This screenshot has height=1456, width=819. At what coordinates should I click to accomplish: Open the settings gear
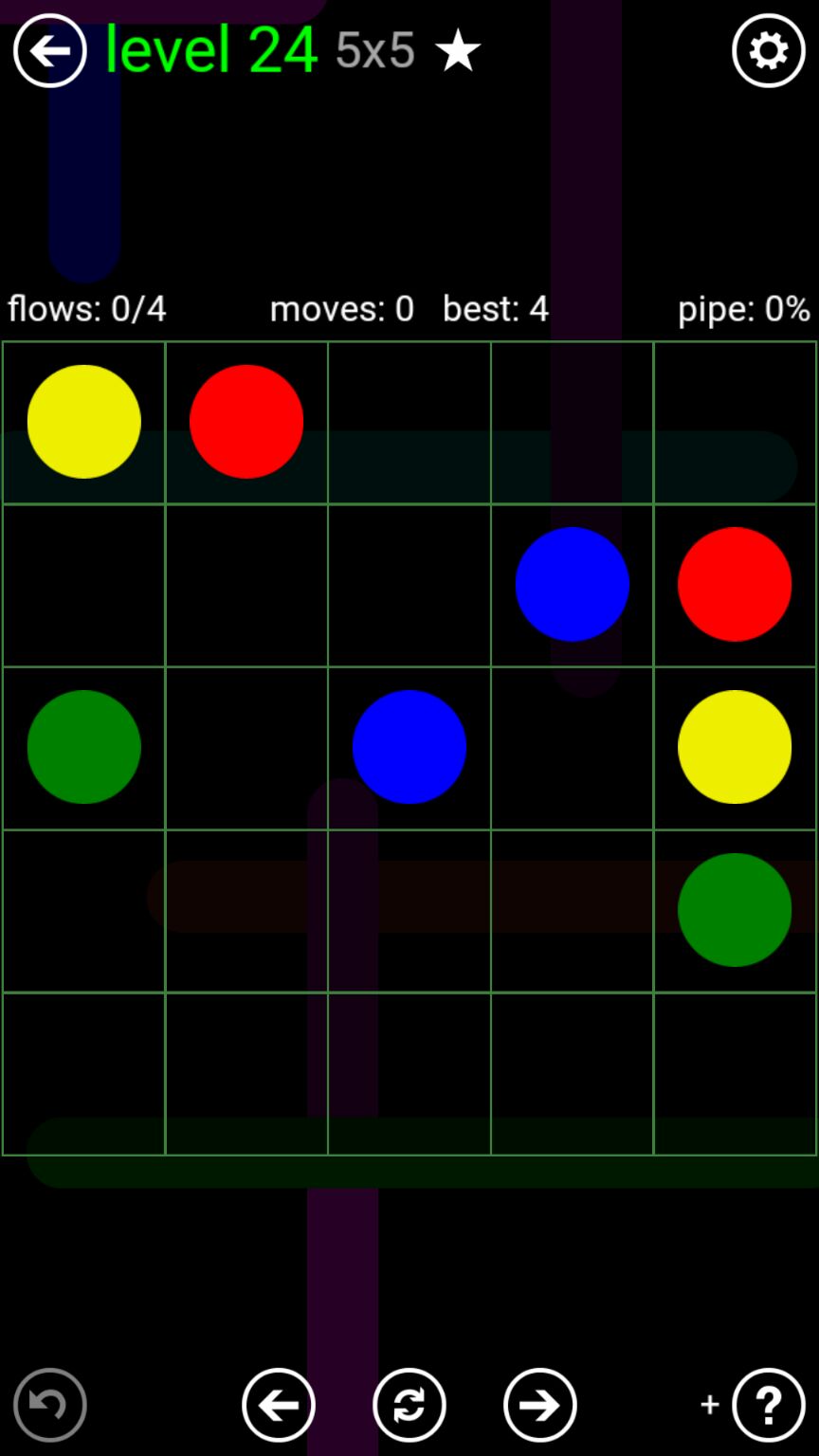point(768,51)
